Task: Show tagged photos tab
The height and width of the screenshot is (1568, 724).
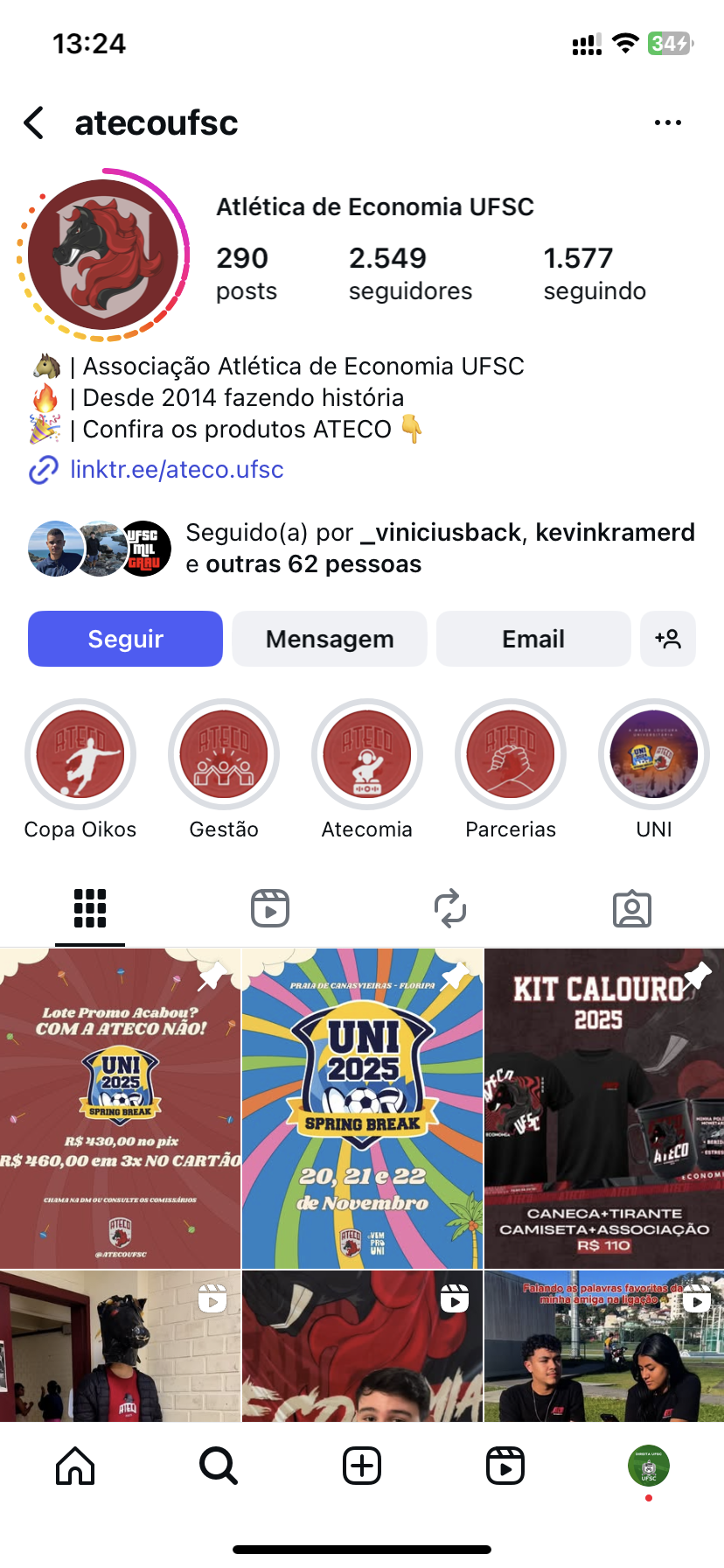Action: click(x=631, y=908)
